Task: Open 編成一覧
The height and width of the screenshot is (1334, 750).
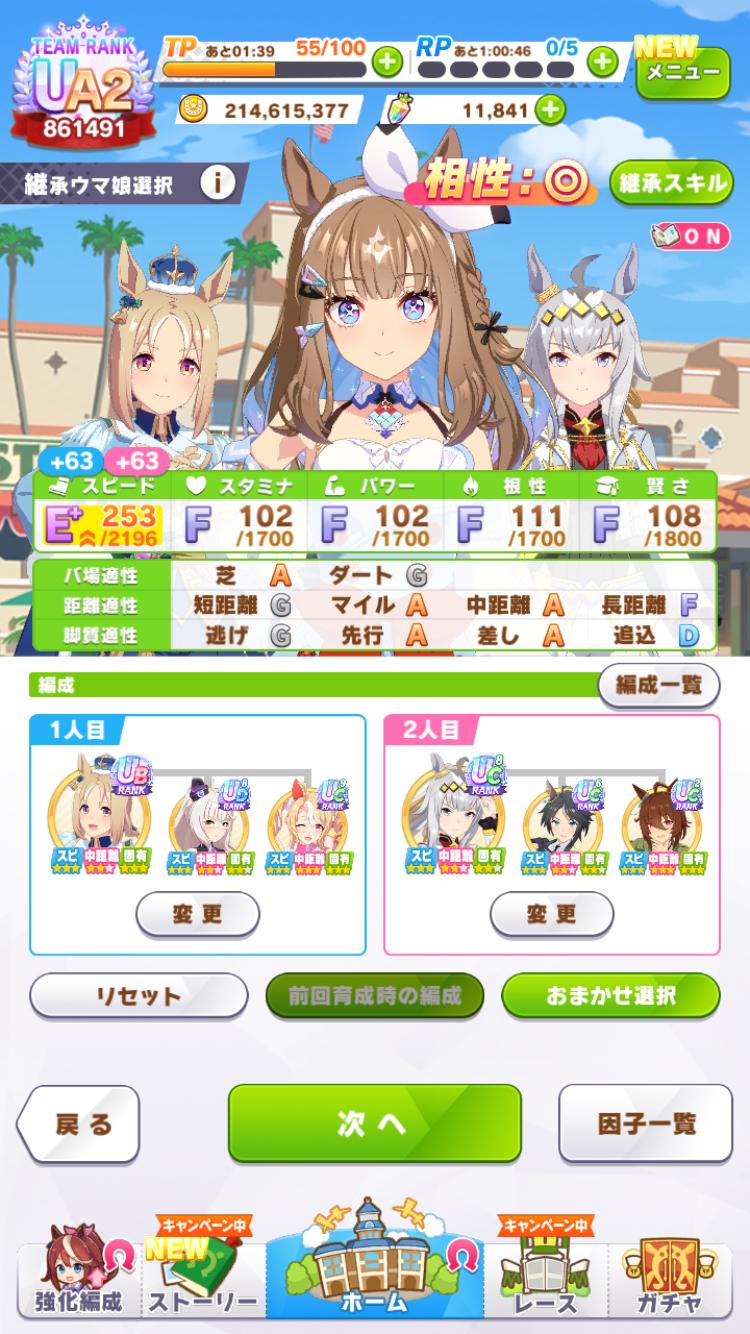Action: tap(658, 685)
